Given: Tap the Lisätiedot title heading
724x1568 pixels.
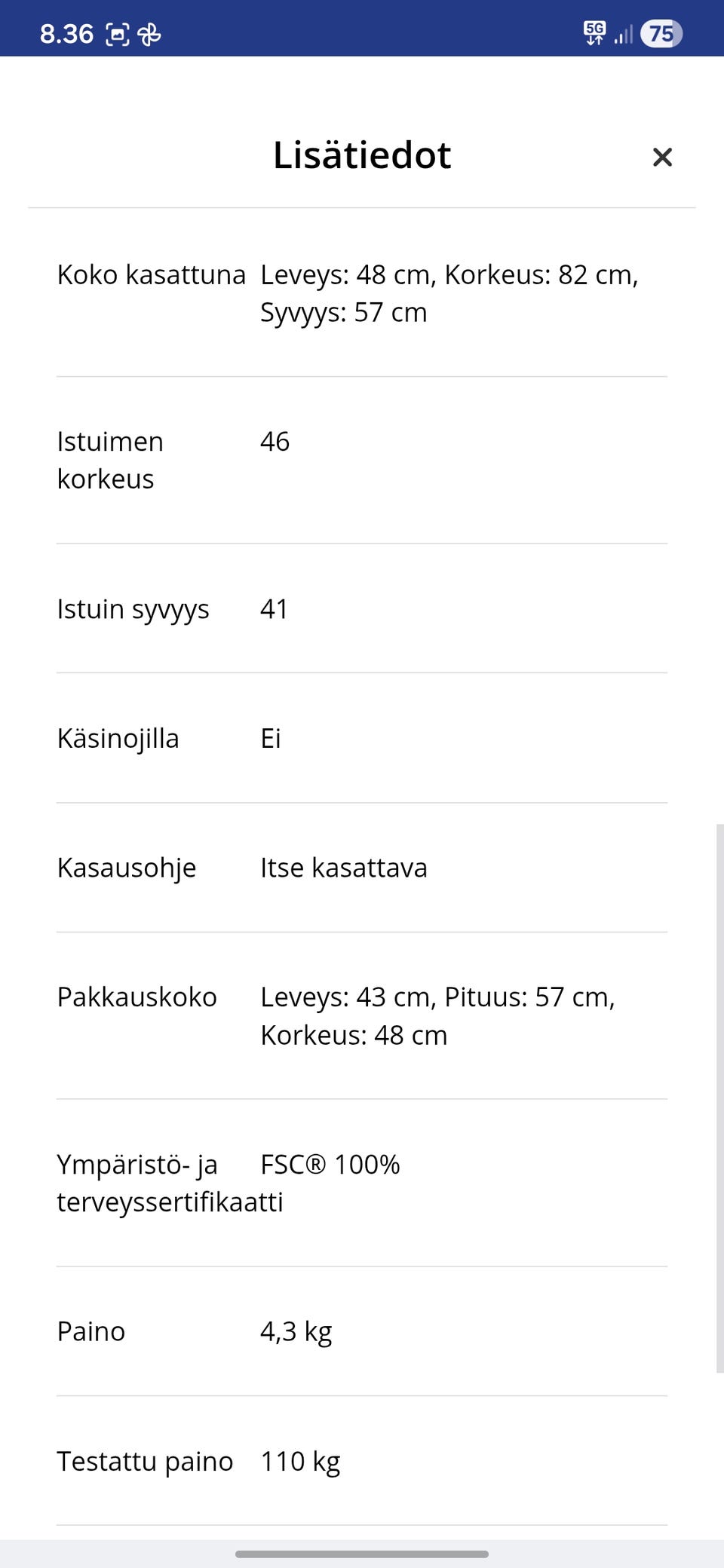Looking at the screenshot, I should (362, 155).
